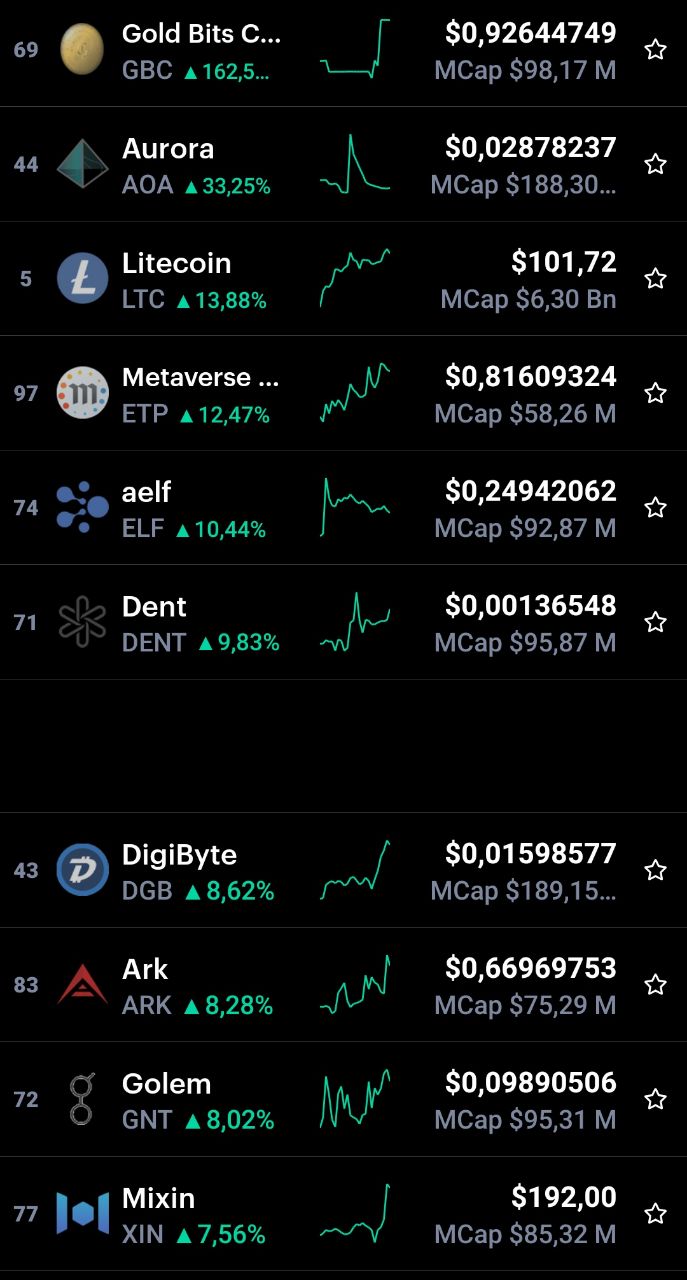The width and height of the screenshot is (687, 1280).
Task: Tap the star beside Ark
Action: (655, 985)
